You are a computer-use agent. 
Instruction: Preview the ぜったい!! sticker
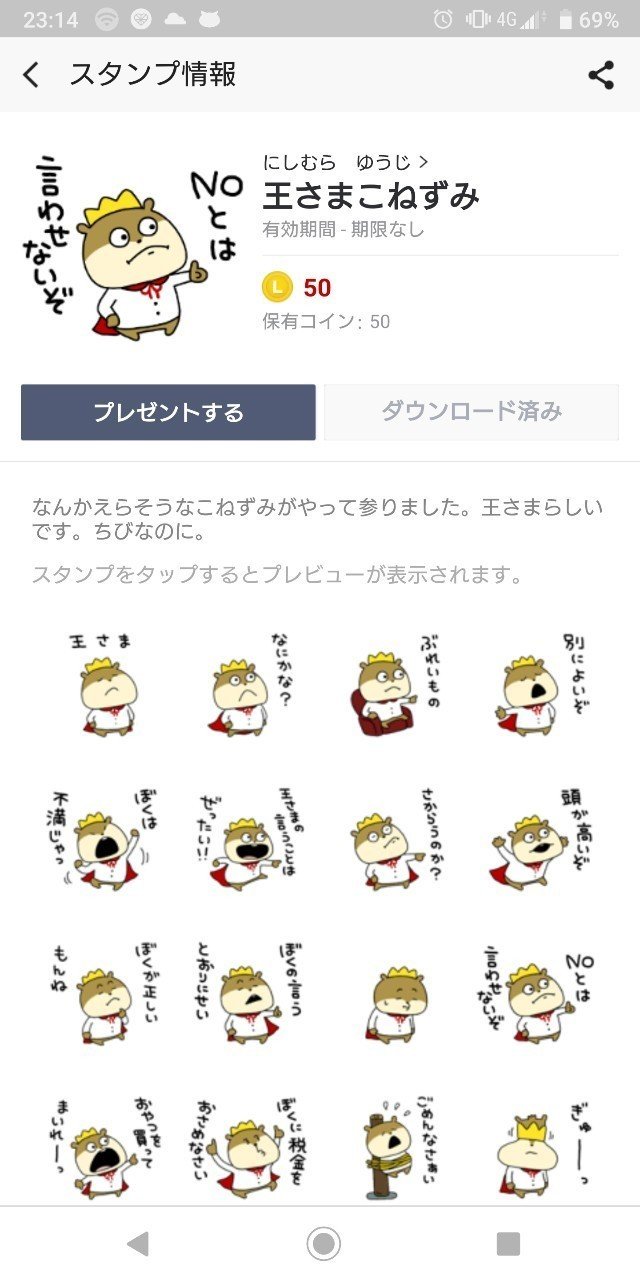pyautogui.click(x=248, y=842)
